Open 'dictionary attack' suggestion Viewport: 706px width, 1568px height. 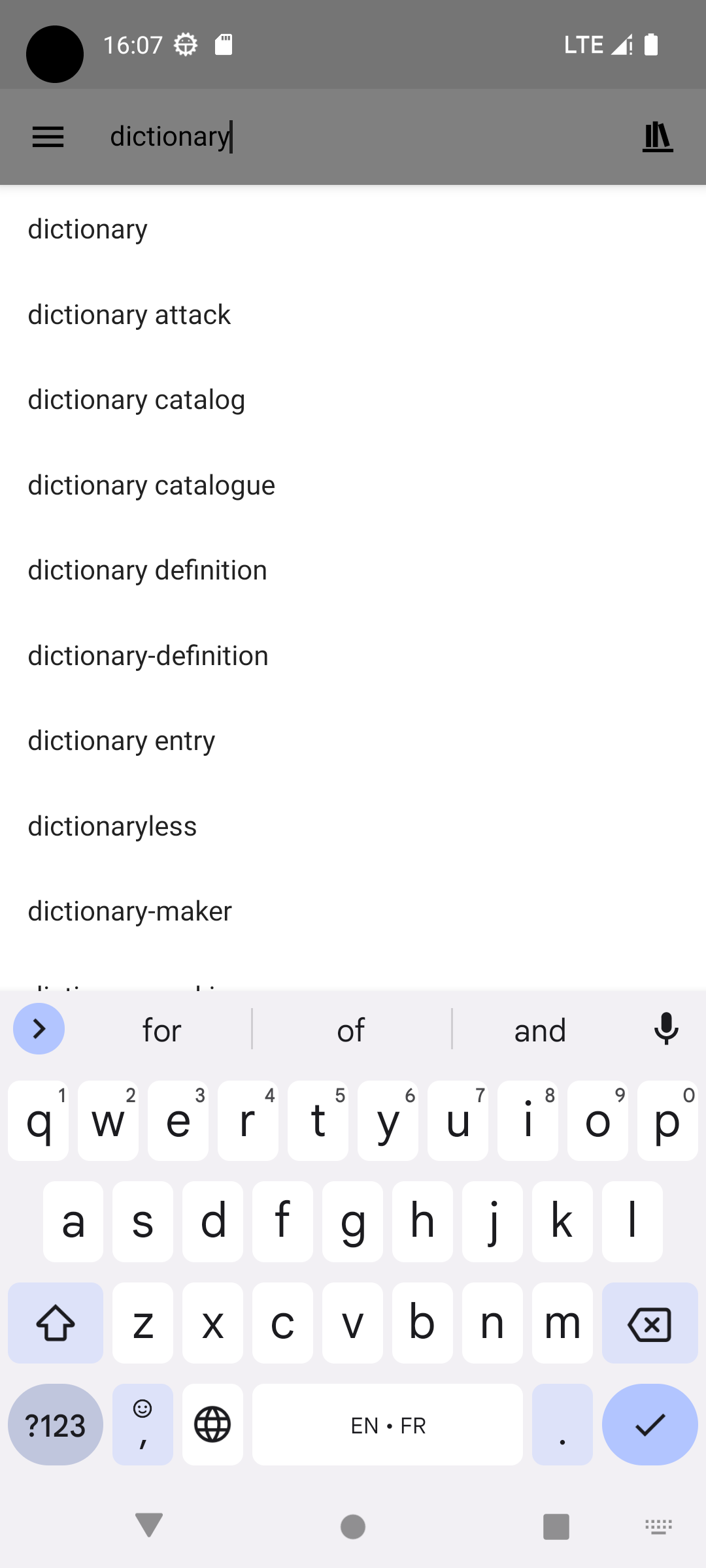[129, 315]
